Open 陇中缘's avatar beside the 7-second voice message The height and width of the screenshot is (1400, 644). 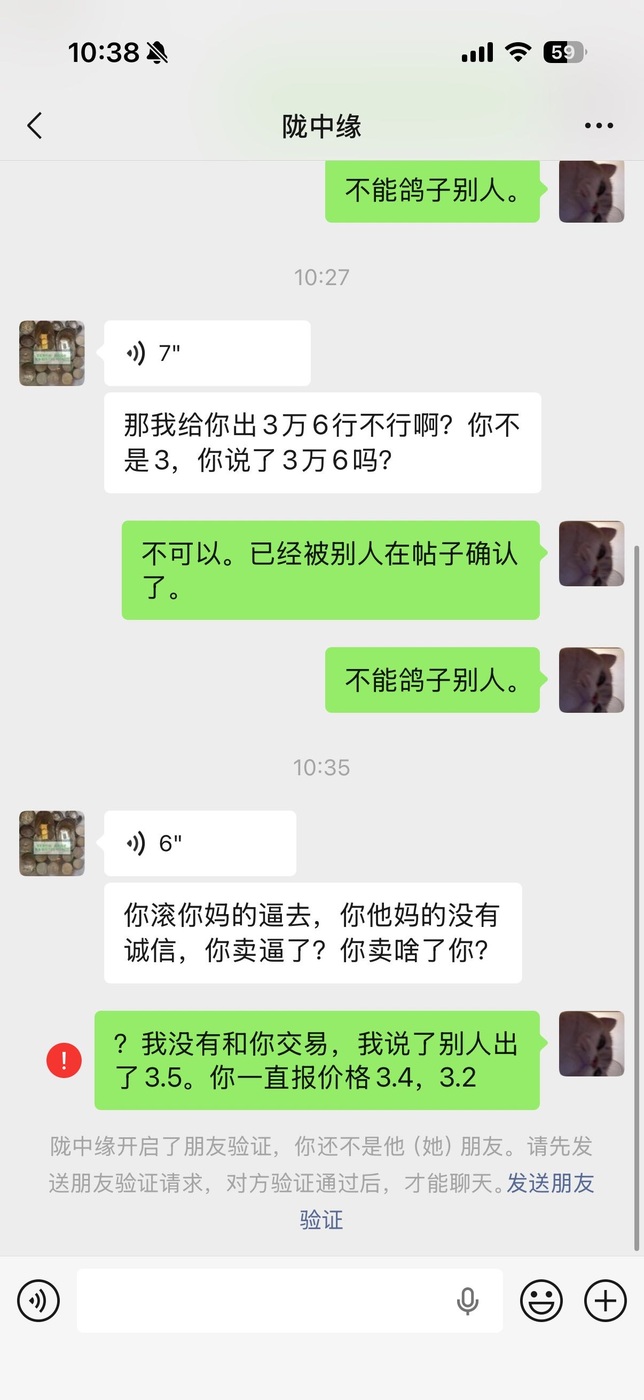point(52,353)
